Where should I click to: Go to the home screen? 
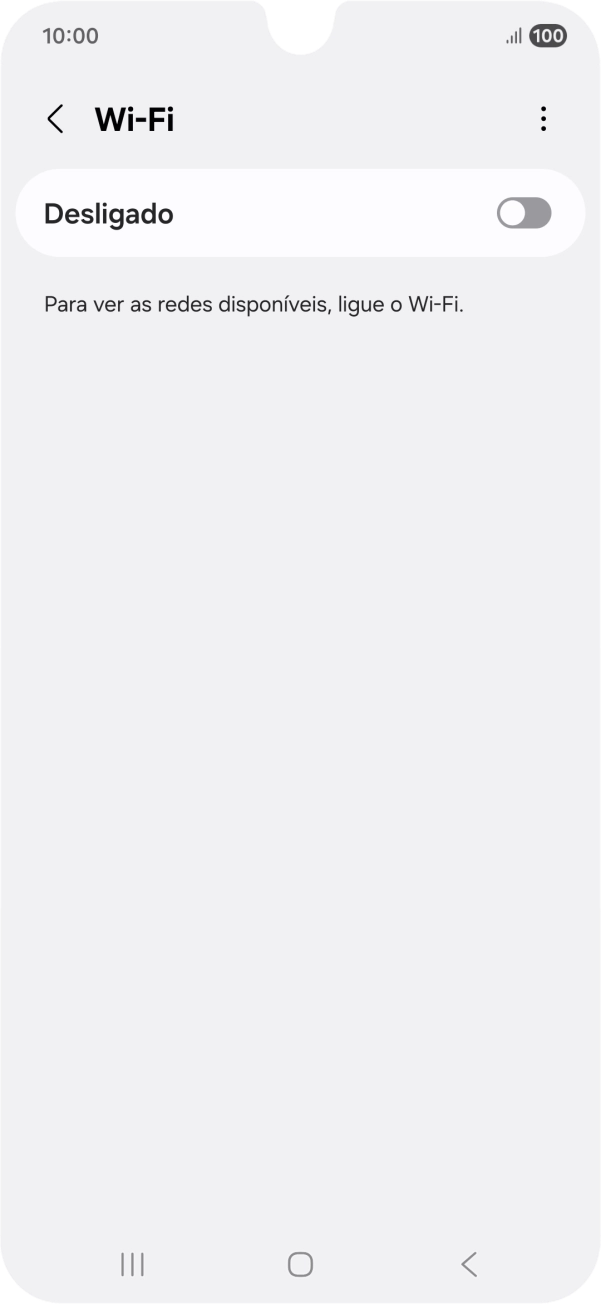tap(300, 1264)
